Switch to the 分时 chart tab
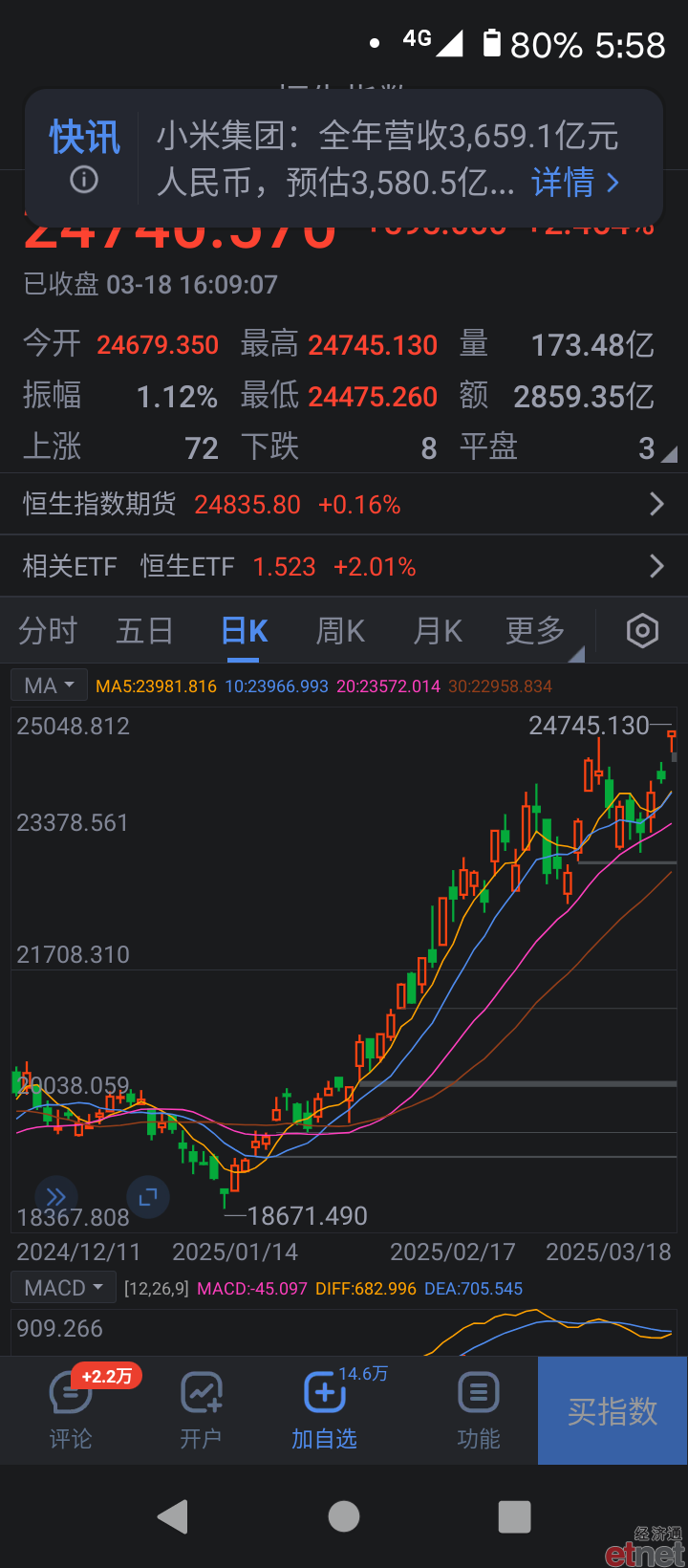 (48, 631)
